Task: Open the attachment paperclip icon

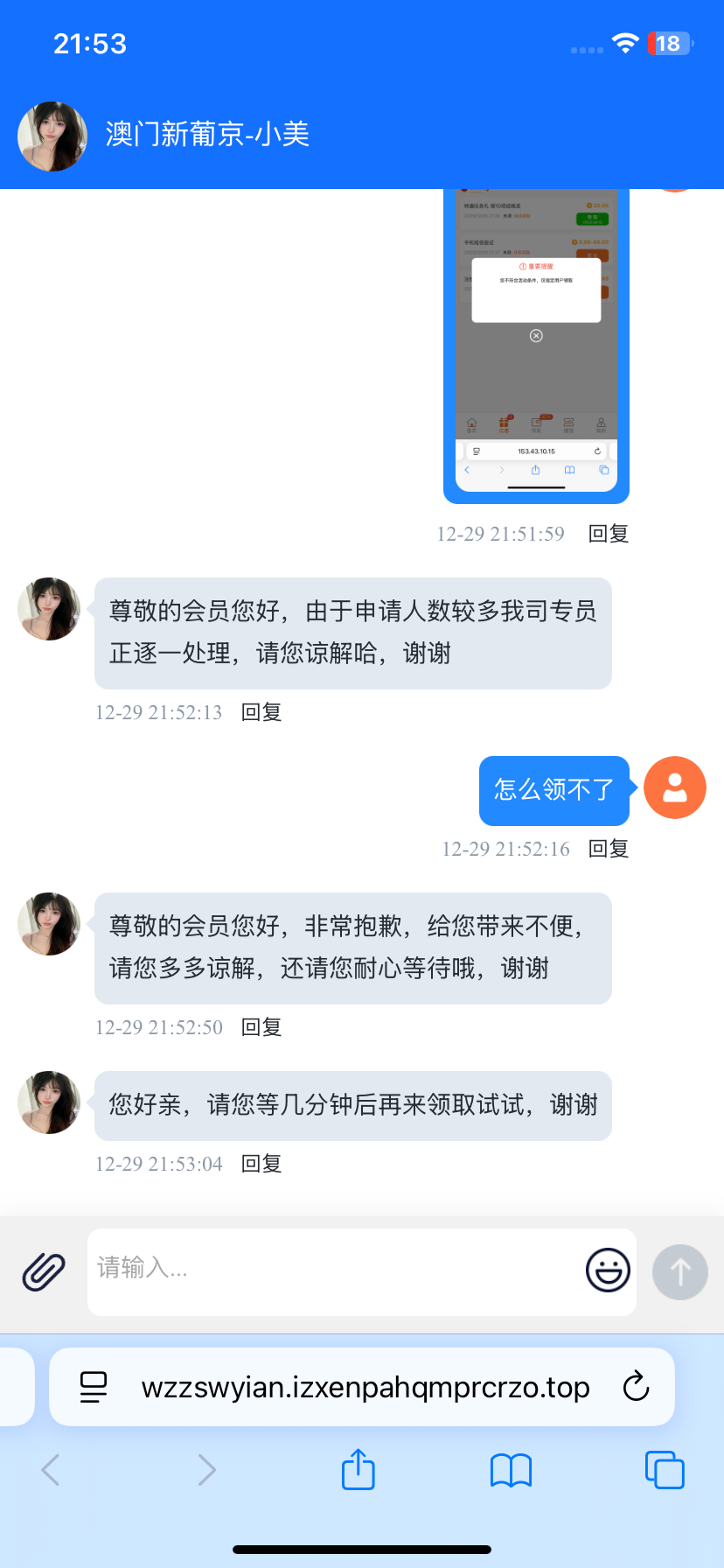Action: coord(44,1271)
